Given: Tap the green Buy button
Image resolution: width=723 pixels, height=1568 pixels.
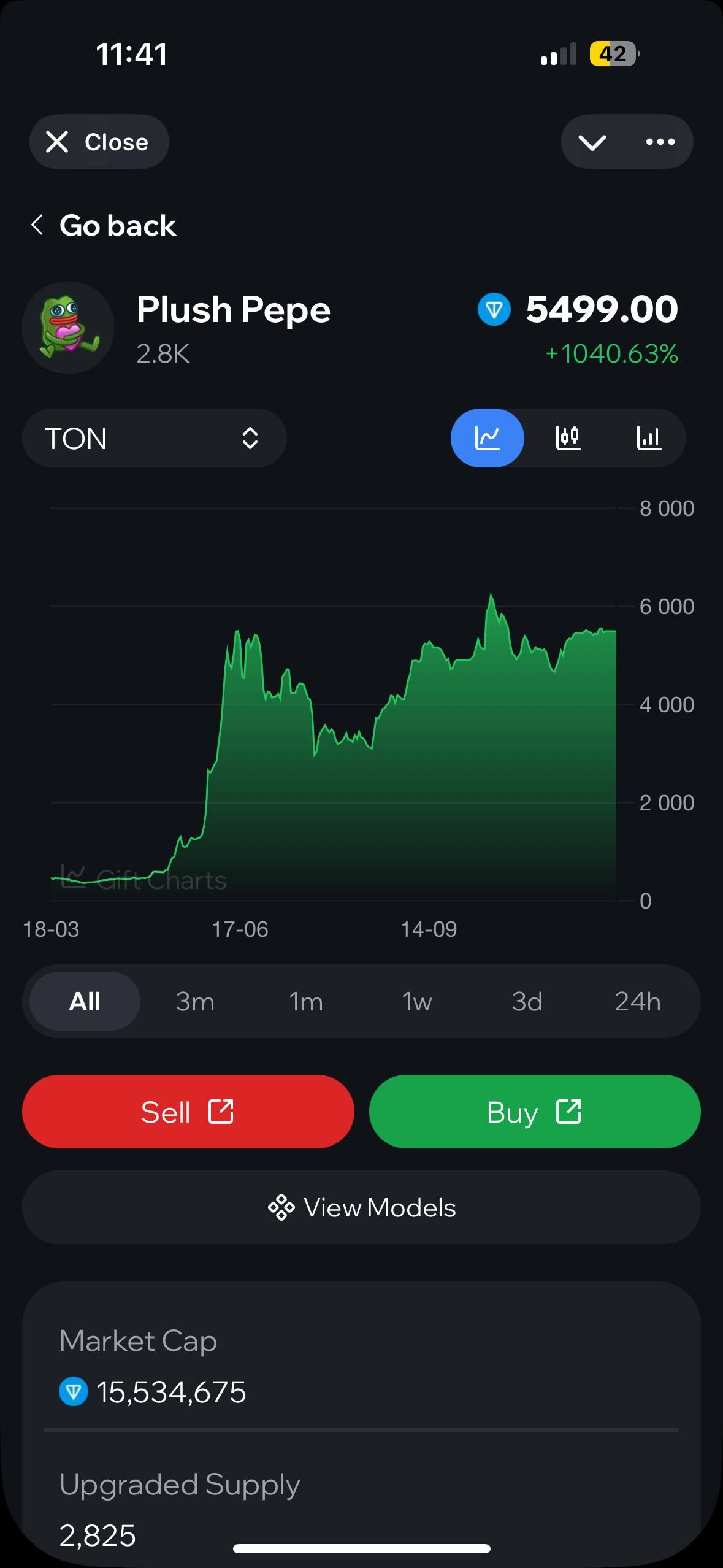Looking at the screenshot, I should [x=534, y=1112].
